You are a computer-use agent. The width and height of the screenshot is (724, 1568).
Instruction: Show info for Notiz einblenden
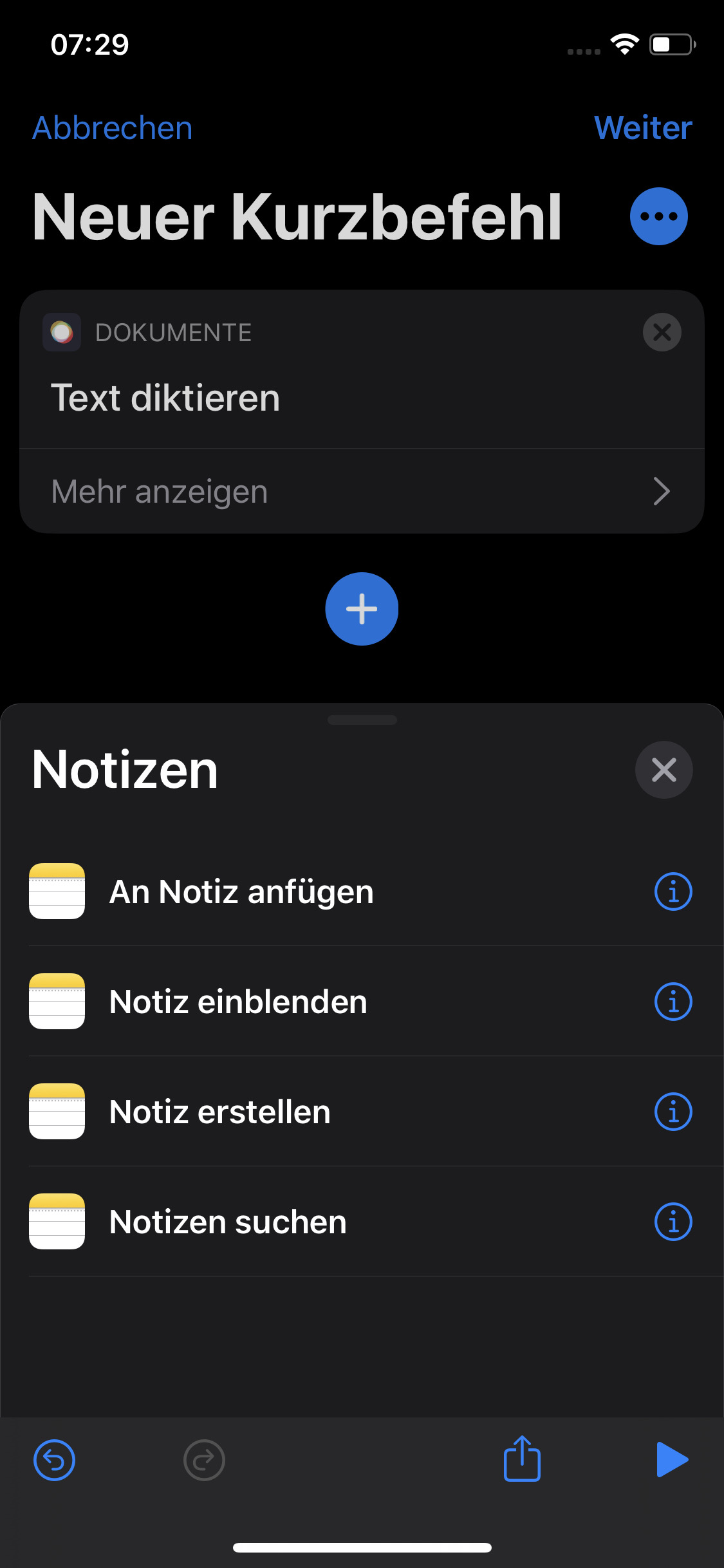click(673, 1002)
